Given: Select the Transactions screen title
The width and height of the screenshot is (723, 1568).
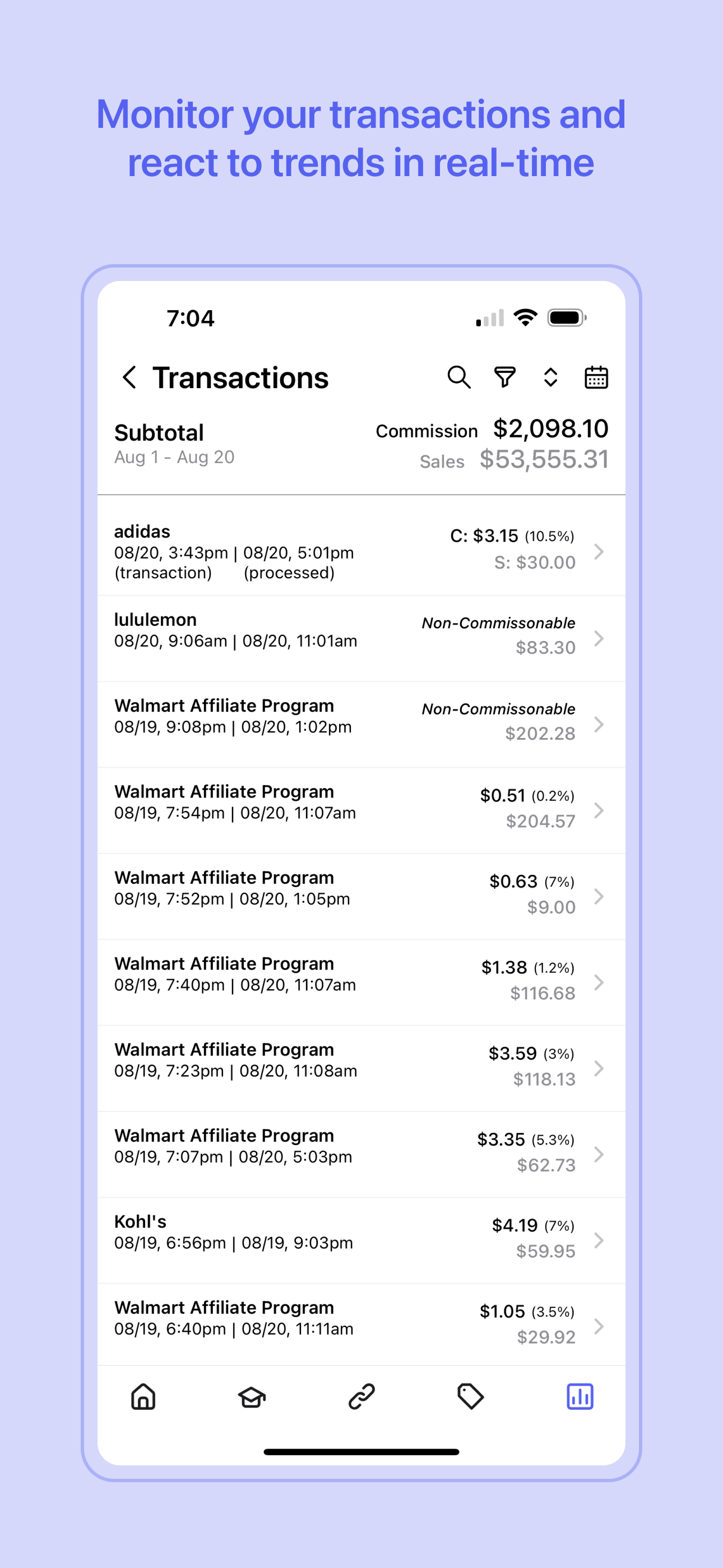Looking at the screenshot, I should coord(240,377).
